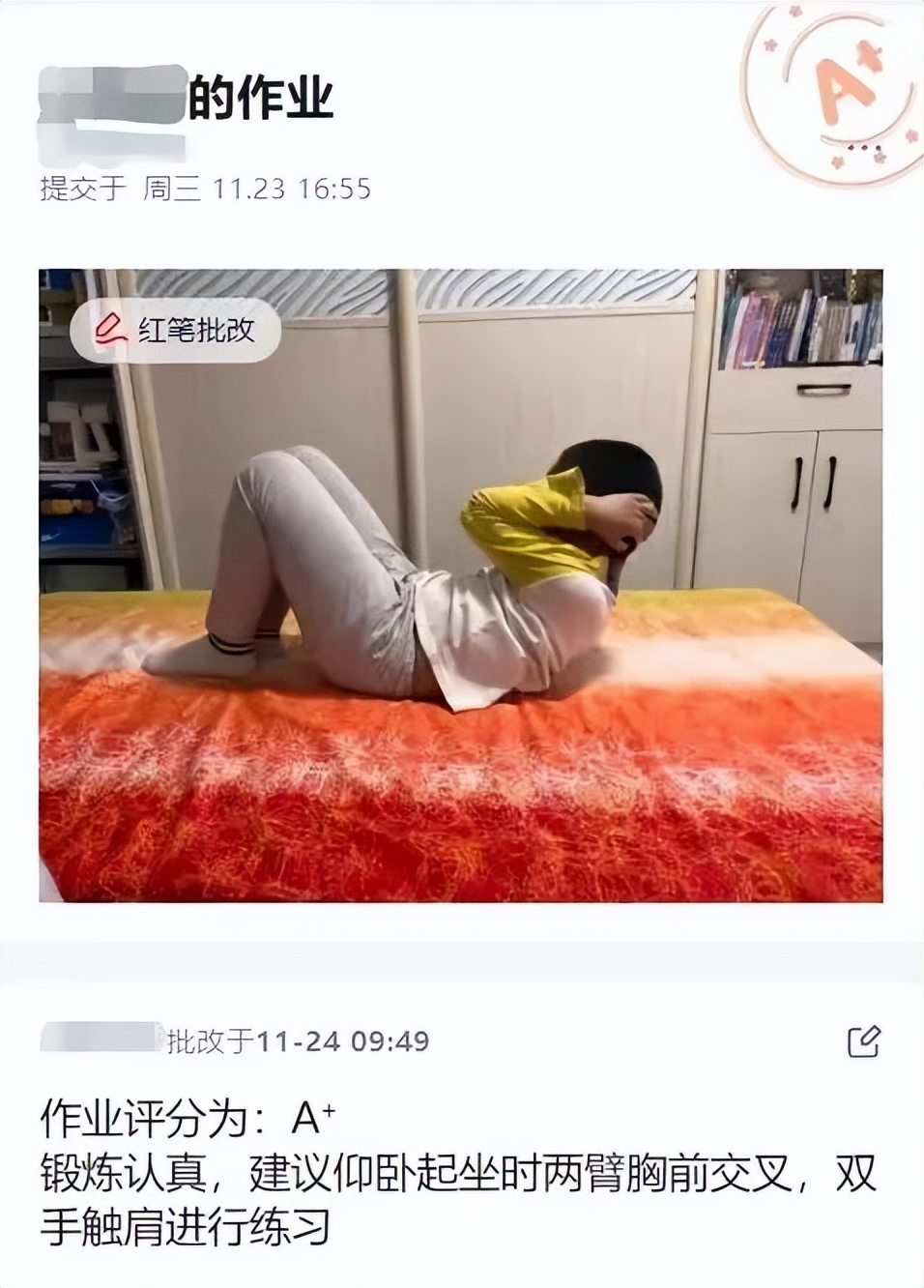
Task: Open the submitted sit-up homework photo
Action: (x=460, y=619)
